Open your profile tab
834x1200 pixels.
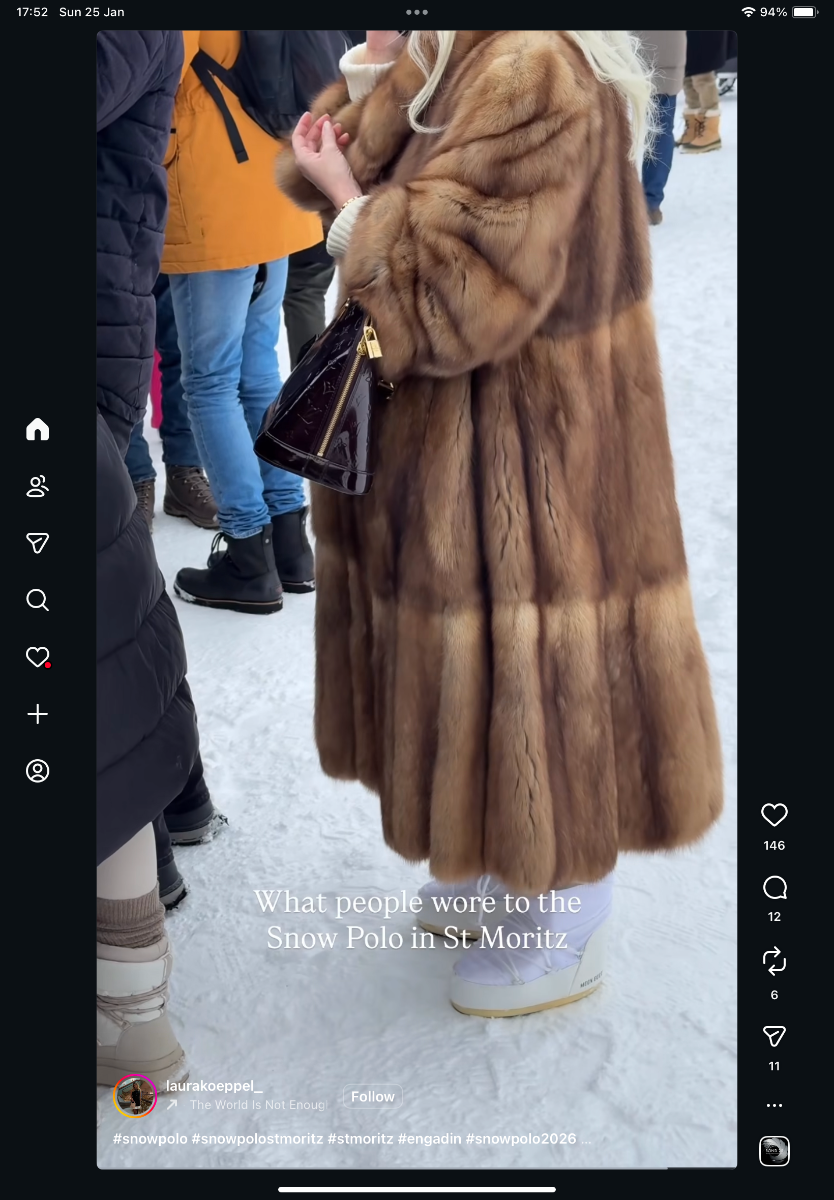tap(37, 771)
